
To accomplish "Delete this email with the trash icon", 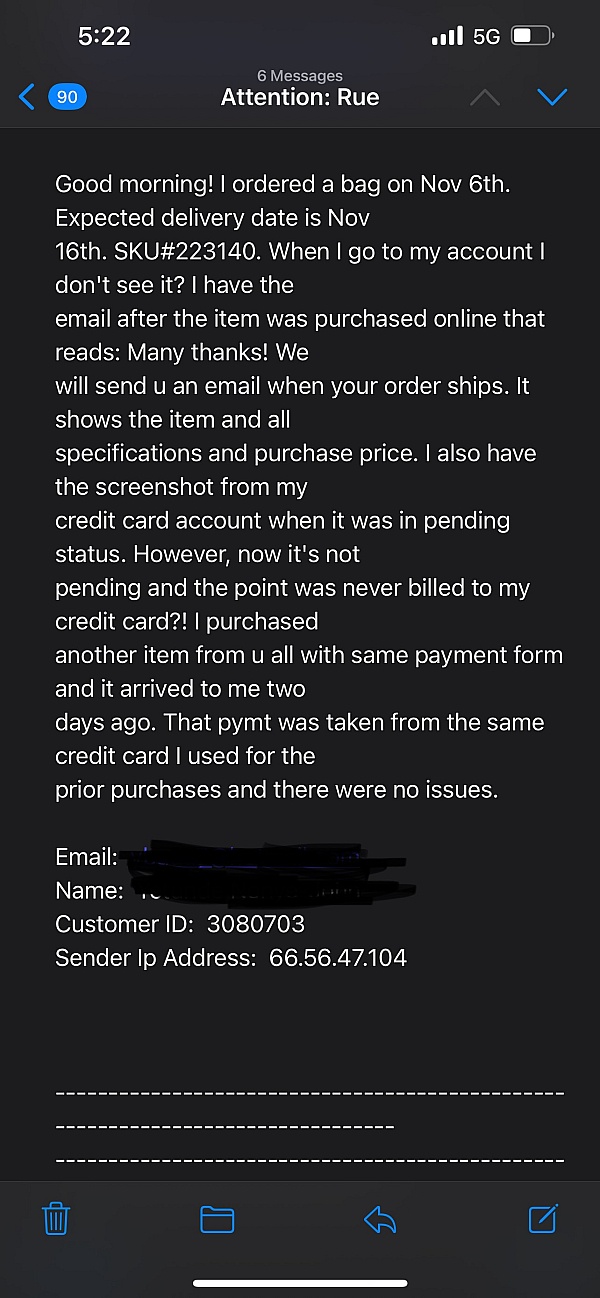I will coord(56,1219).
